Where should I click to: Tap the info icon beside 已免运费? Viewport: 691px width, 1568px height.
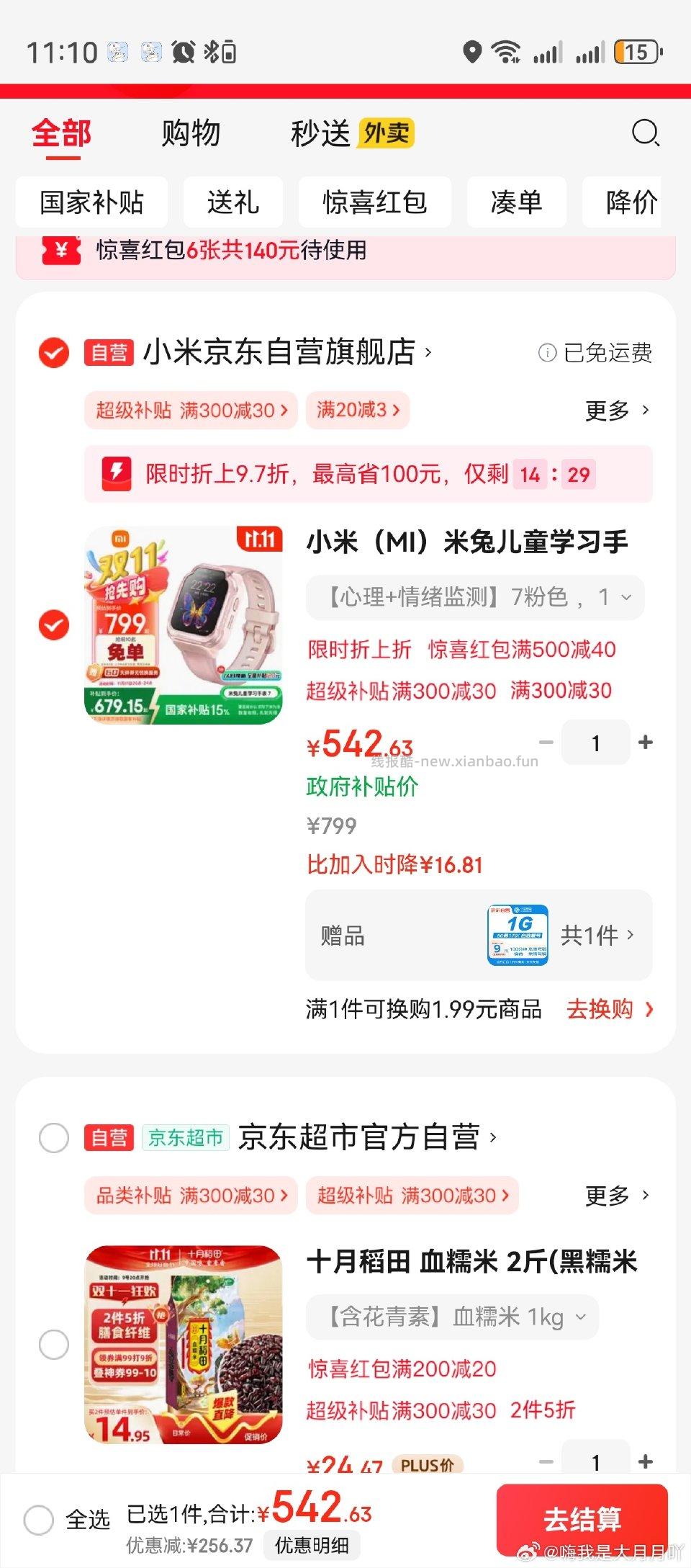click(548, 353)
